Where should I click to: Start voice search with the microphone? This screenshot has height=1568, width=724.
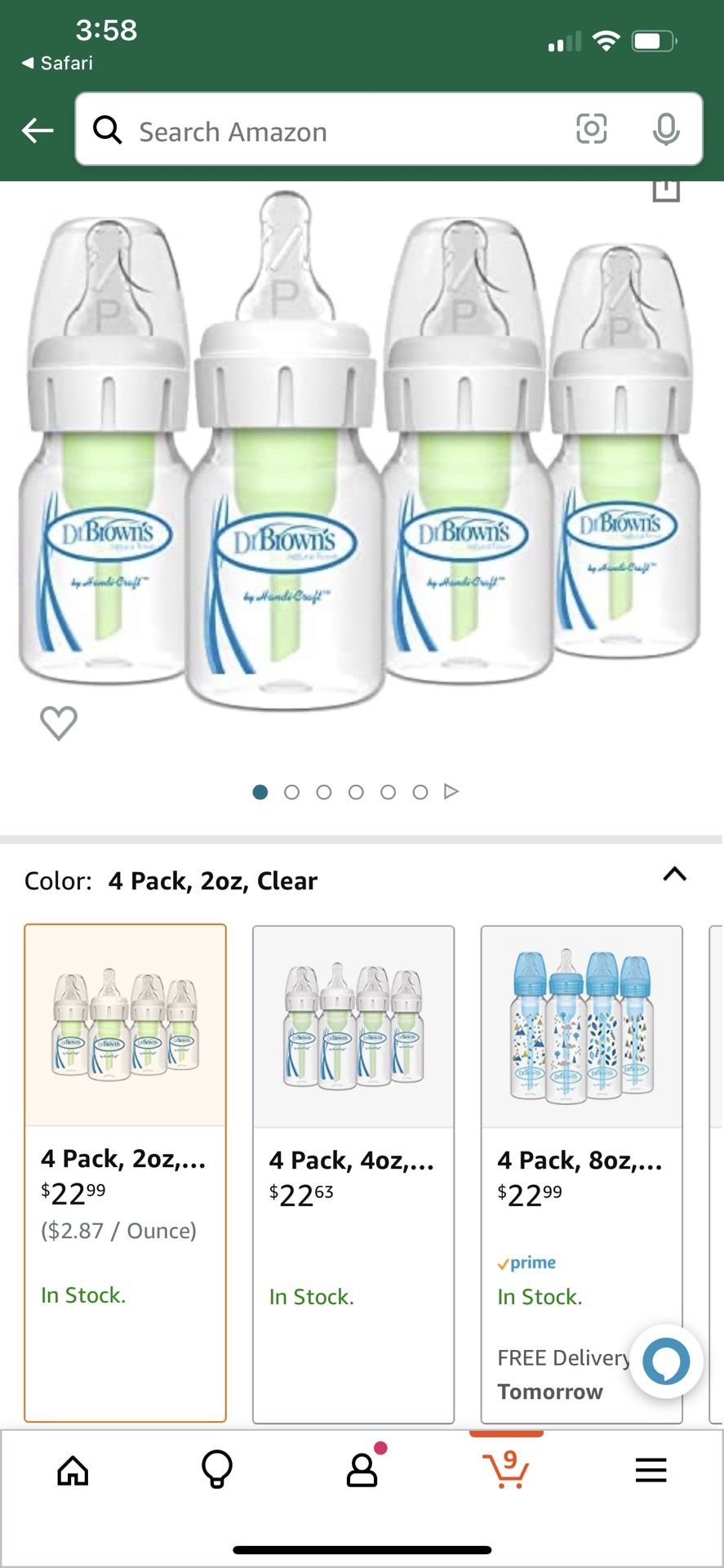pos(666,129)
